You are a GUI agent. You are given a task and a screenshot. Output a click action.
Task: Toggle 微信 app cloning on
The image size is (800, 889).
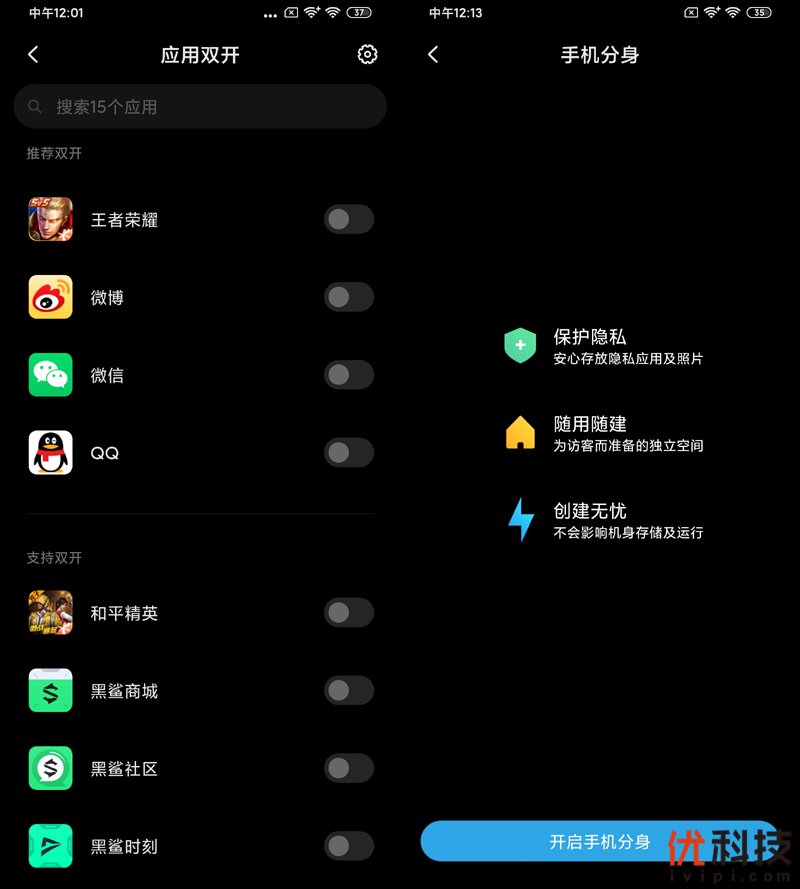click(348, 375)
